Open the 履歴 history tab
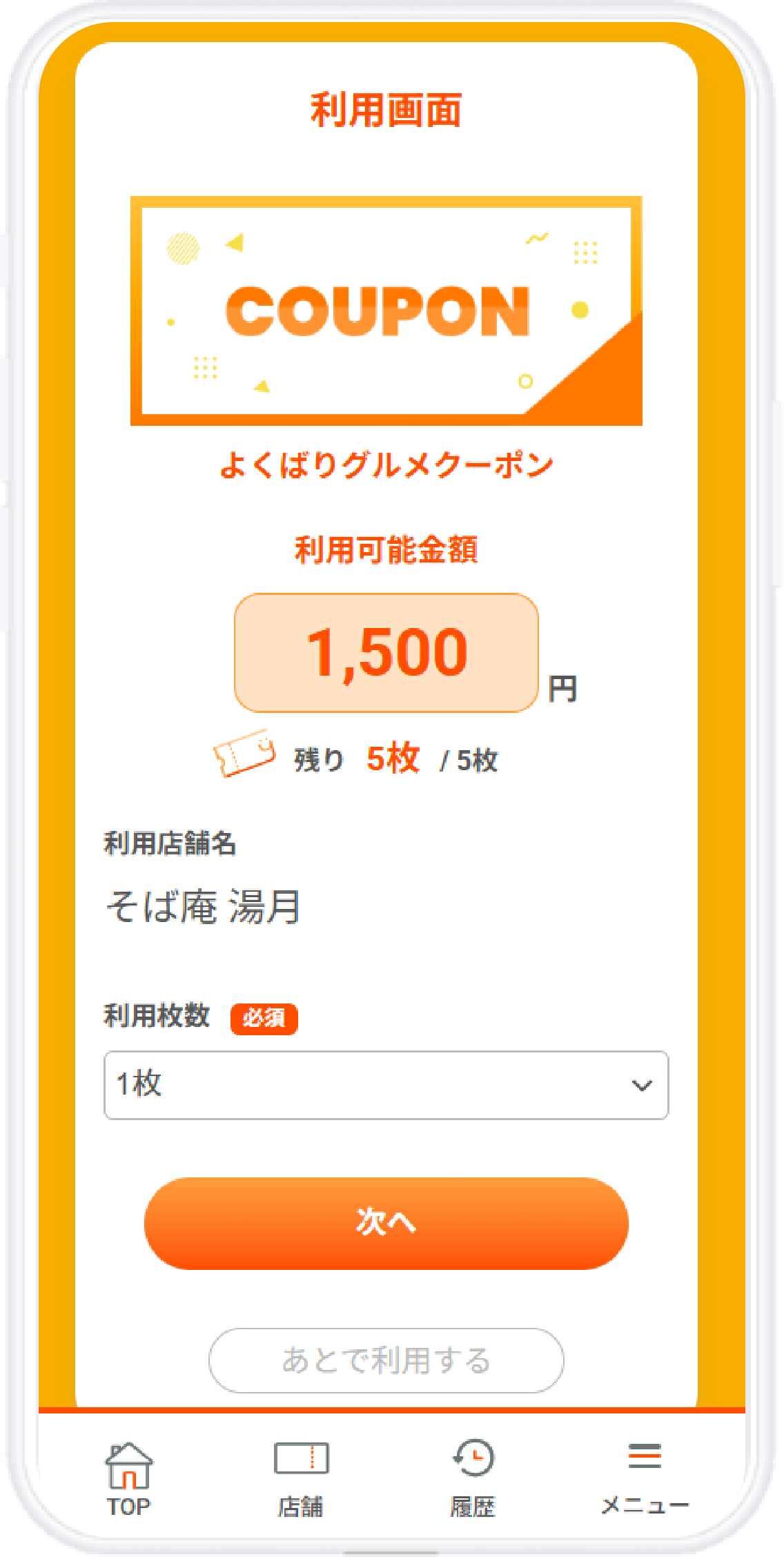This screenshot has height=1557, width=784. pyautogui.click(x=473, y=1478)
